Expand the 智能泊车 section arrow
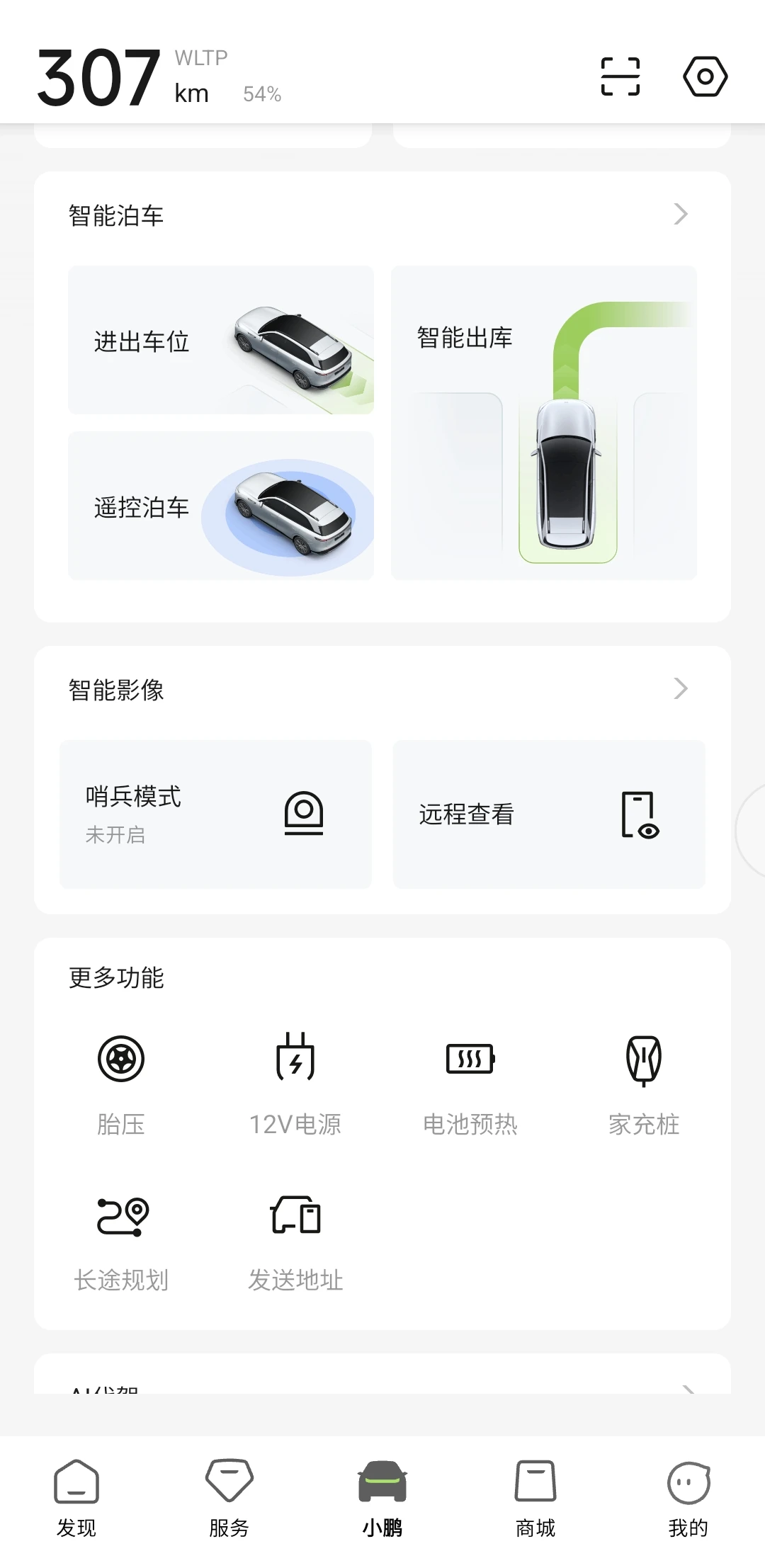Screen dimensions: 765x1568 point(681,215)
